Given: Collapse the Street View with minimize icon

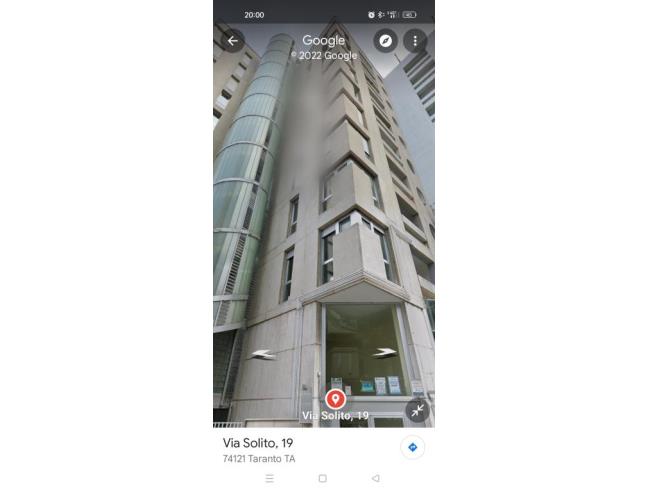Looking at the screenshot, I should [416, 410].
